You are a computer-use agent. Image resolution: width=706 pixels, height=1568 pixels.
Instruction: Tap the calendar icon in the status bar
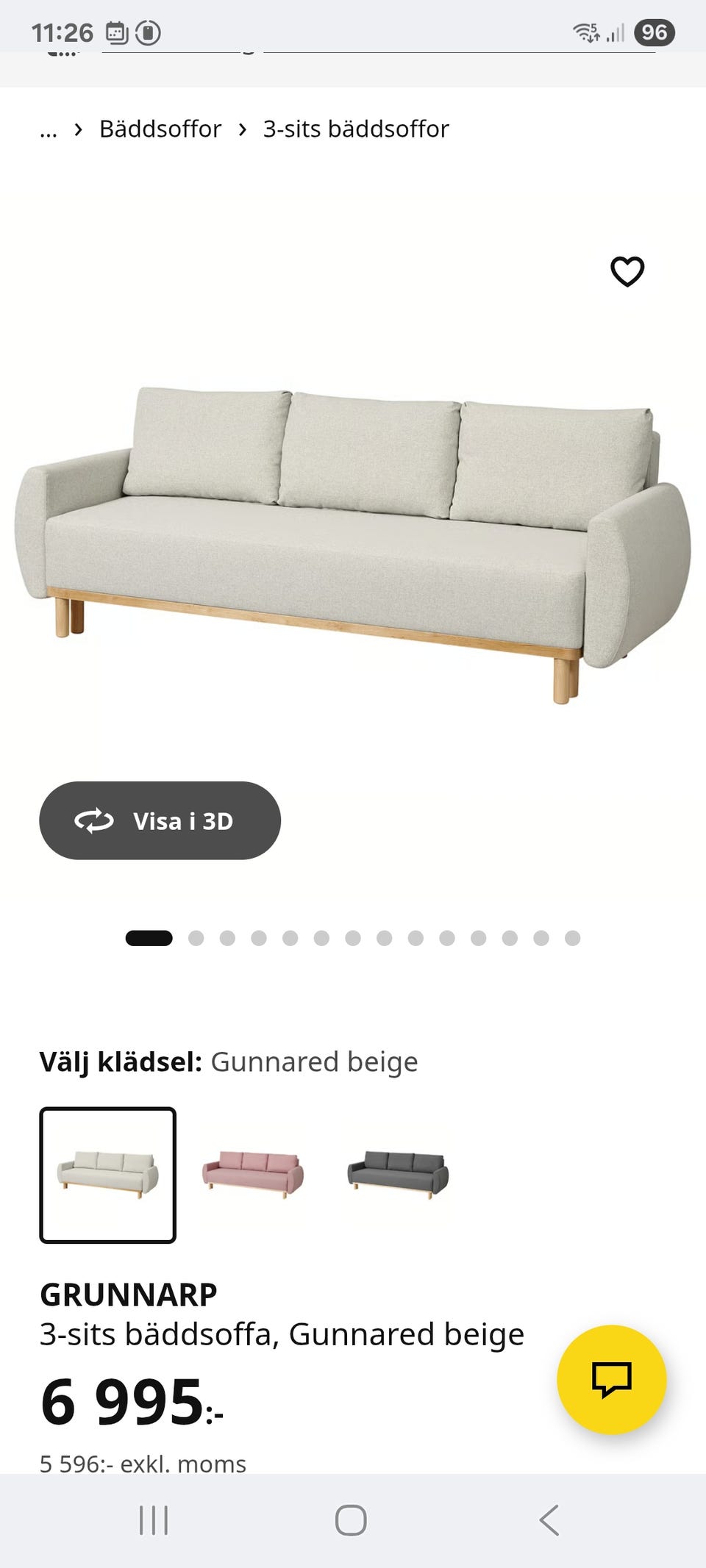click(118, 32)
